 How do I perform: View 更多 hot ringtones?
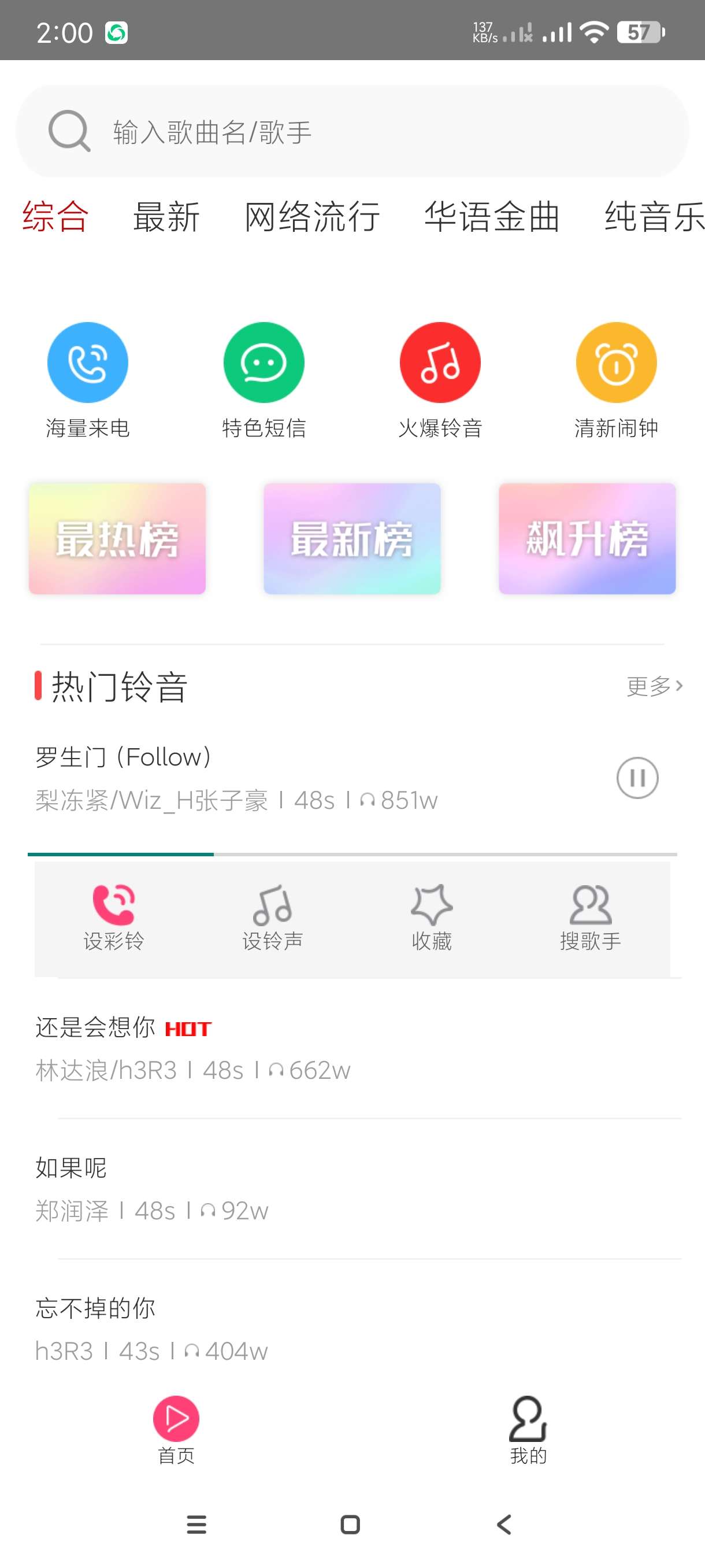click(655, 686)
